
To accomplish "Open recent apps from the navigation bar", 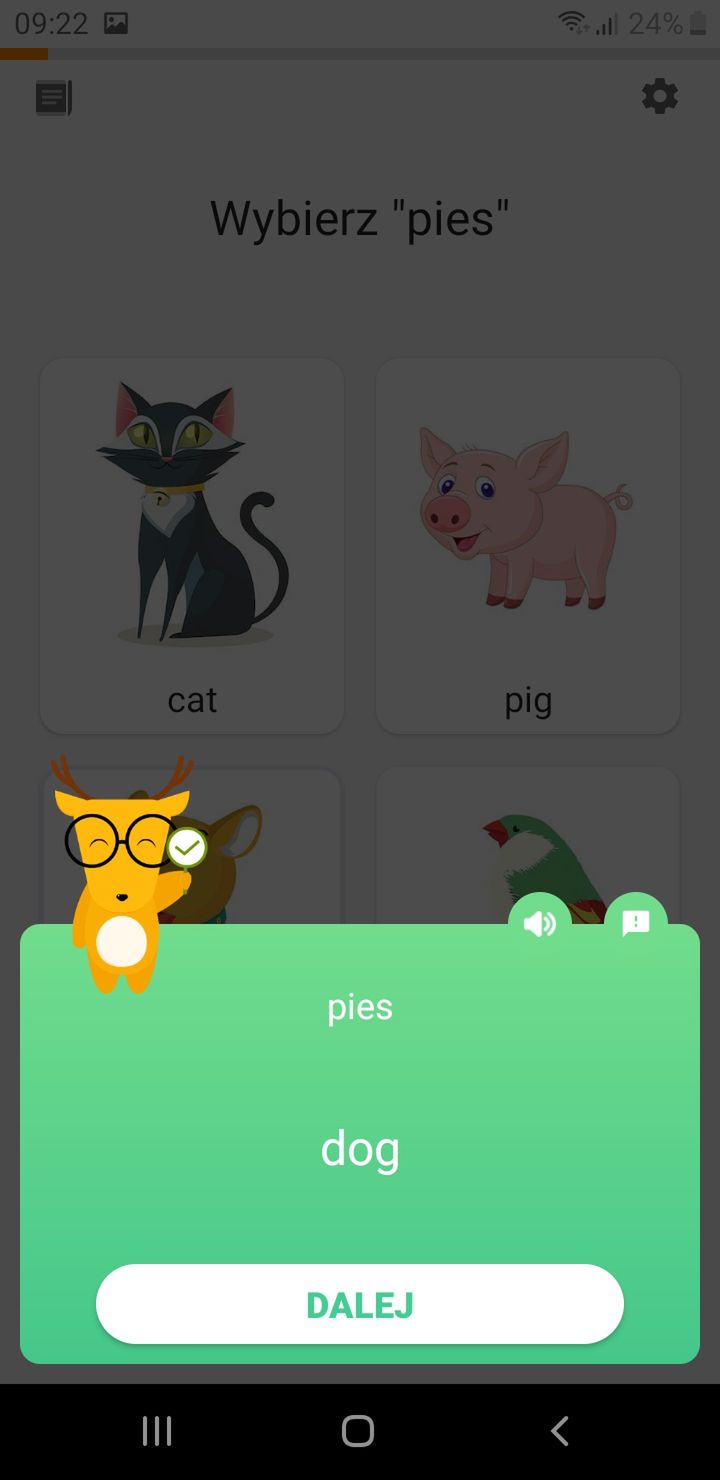I will 157,1431.
